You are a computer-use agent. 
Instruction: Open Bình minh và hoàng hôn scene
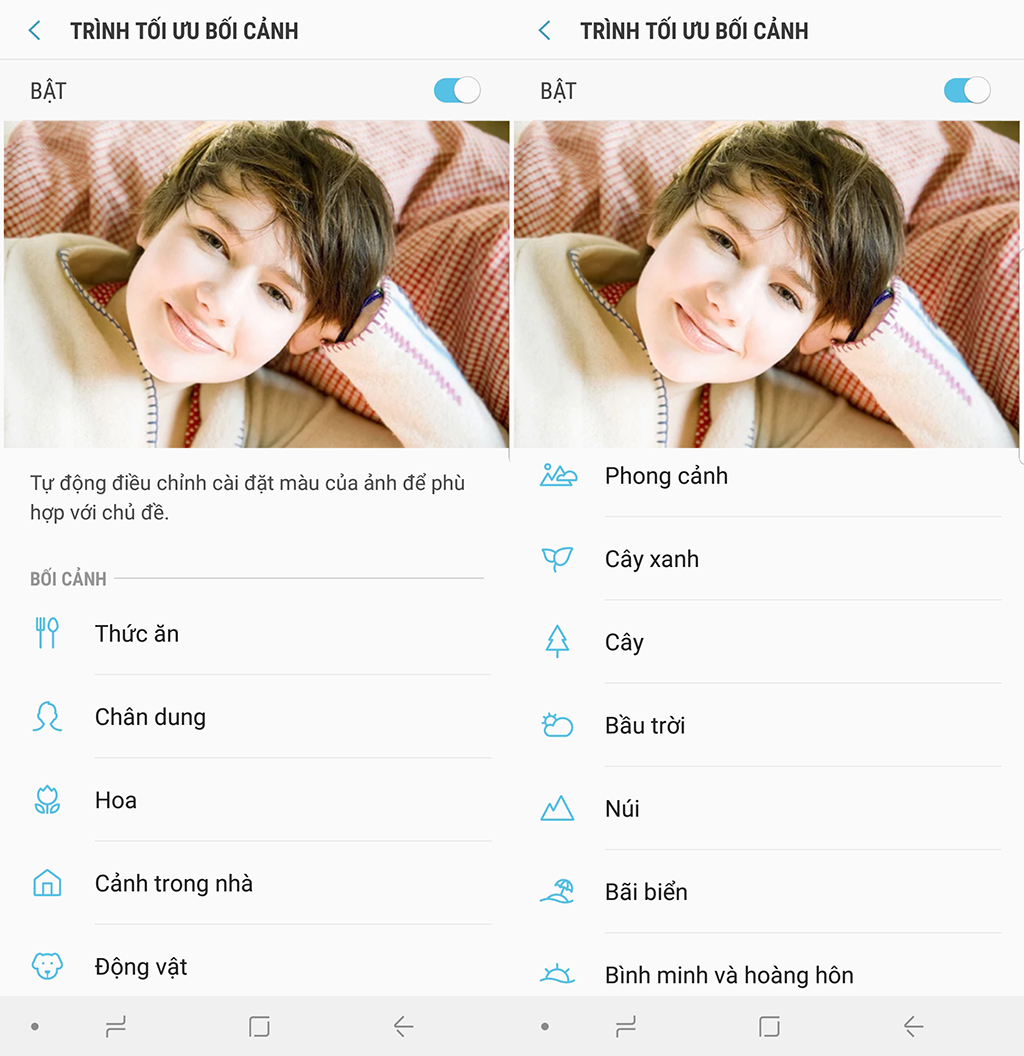point(729,975)
